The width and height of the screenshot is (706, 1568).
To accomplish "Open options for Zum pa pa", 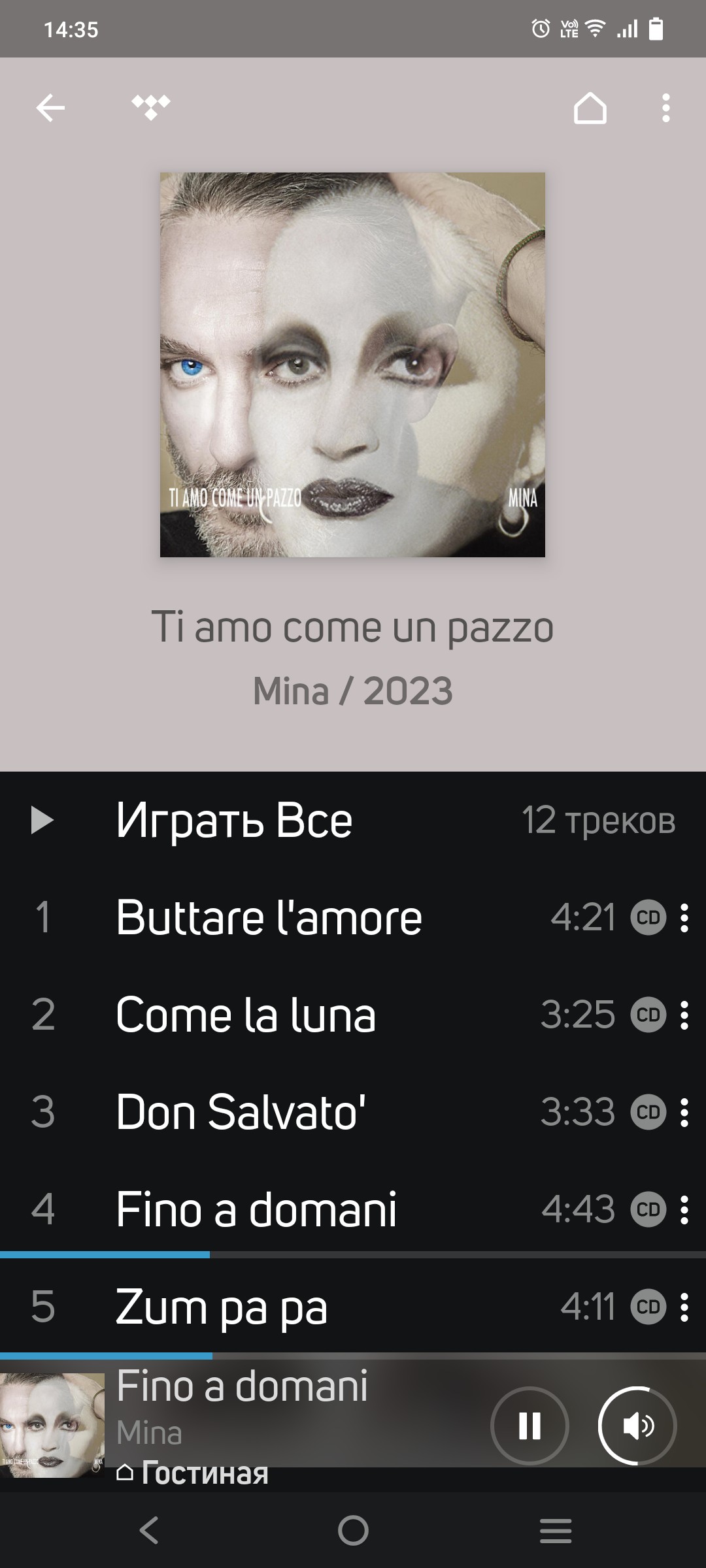I will click(684, 1307).
